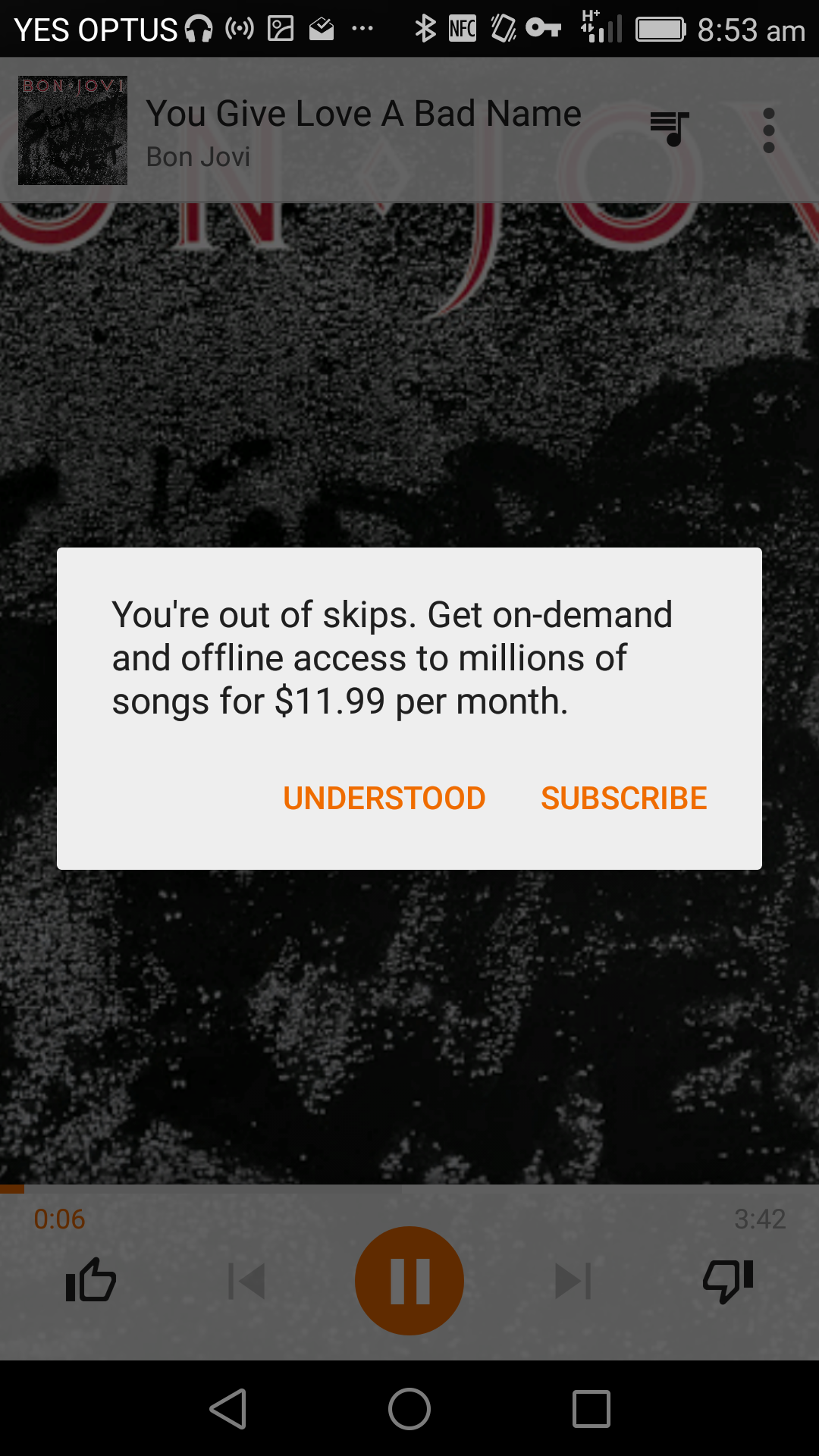The width and height of the screenshot is (819, 1456).
Task: Dismiss the dialog with UNDERSTOOD
Action: click(x=384, y=798)
